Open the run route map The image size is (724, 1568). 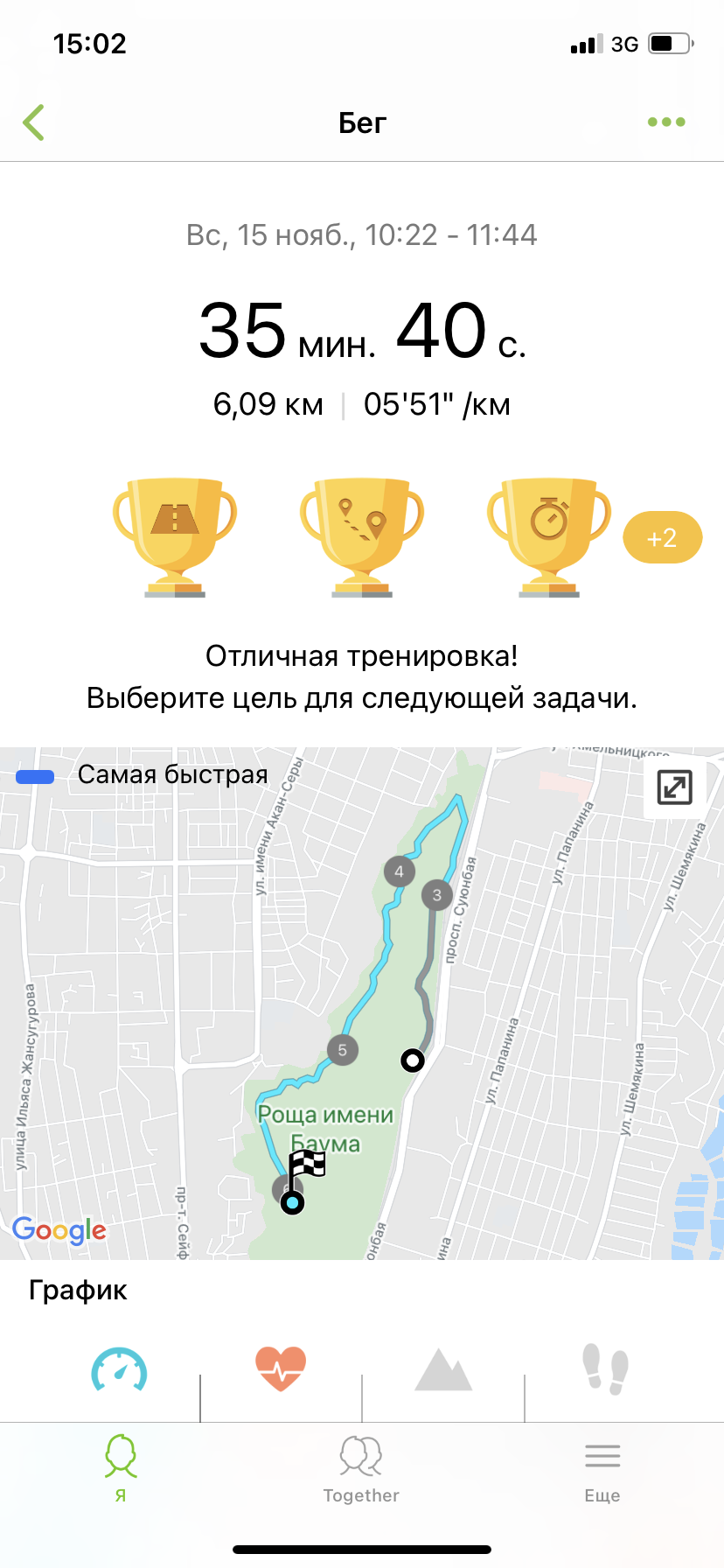(362, 1006)
